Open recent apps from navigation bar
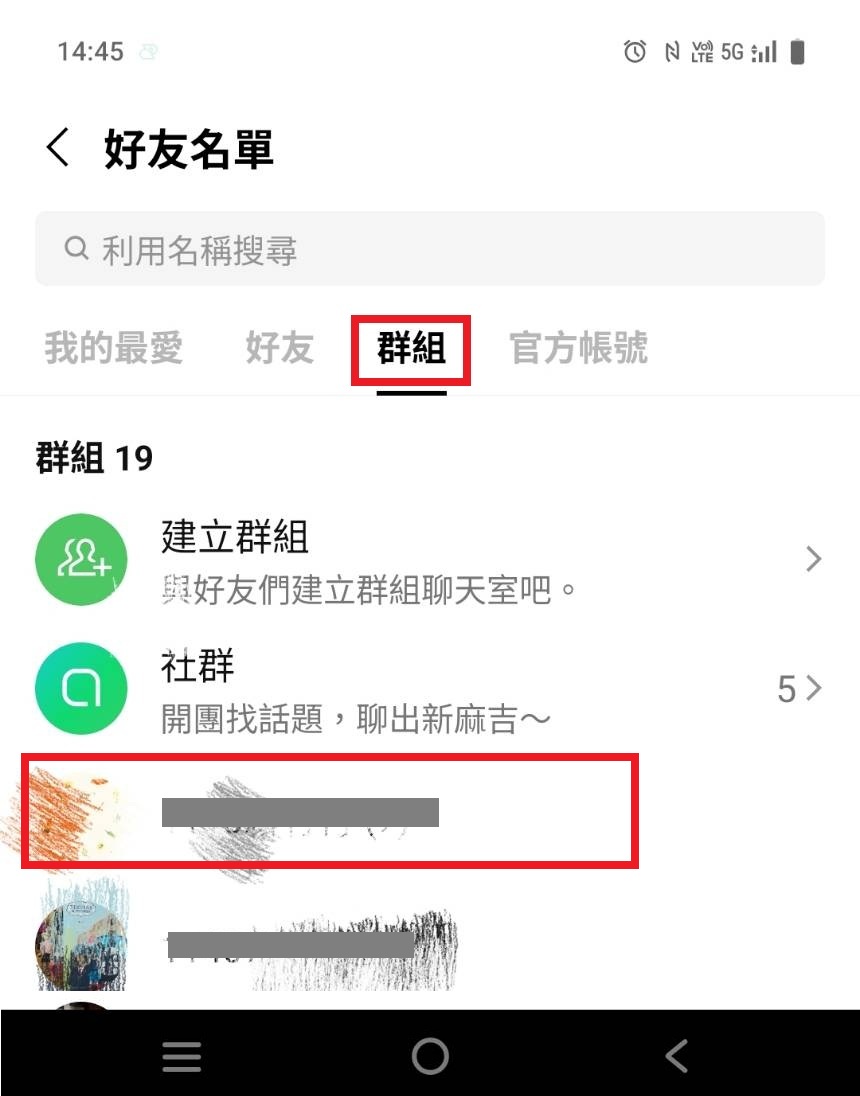This screenshot has width=860, height=1096. (x=182, y=1055)
